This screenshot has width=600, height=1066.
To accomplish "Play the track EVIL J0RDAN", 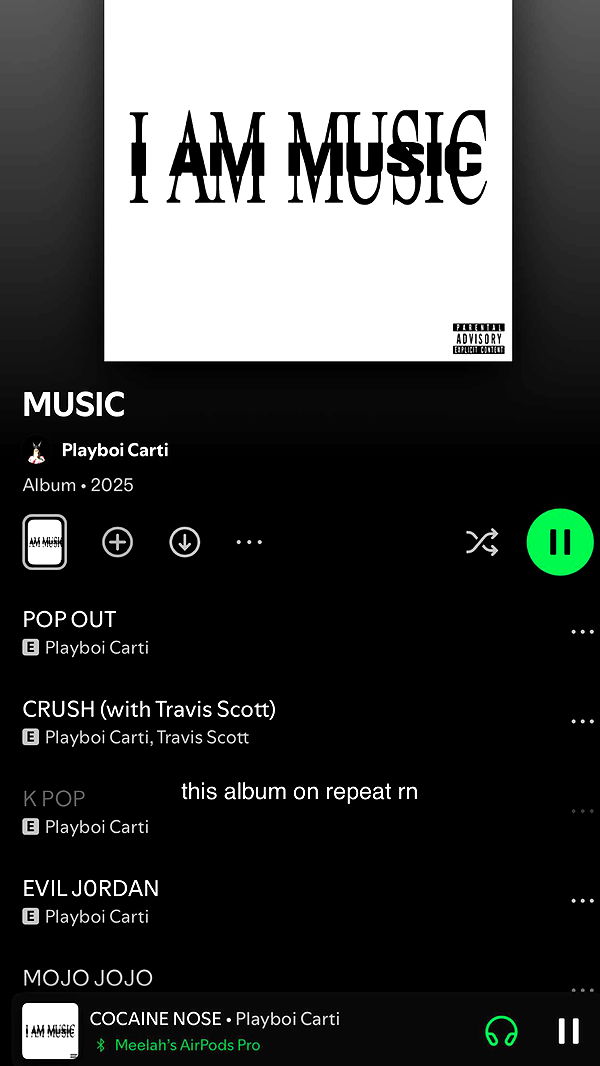I will [x=91, y=889].
